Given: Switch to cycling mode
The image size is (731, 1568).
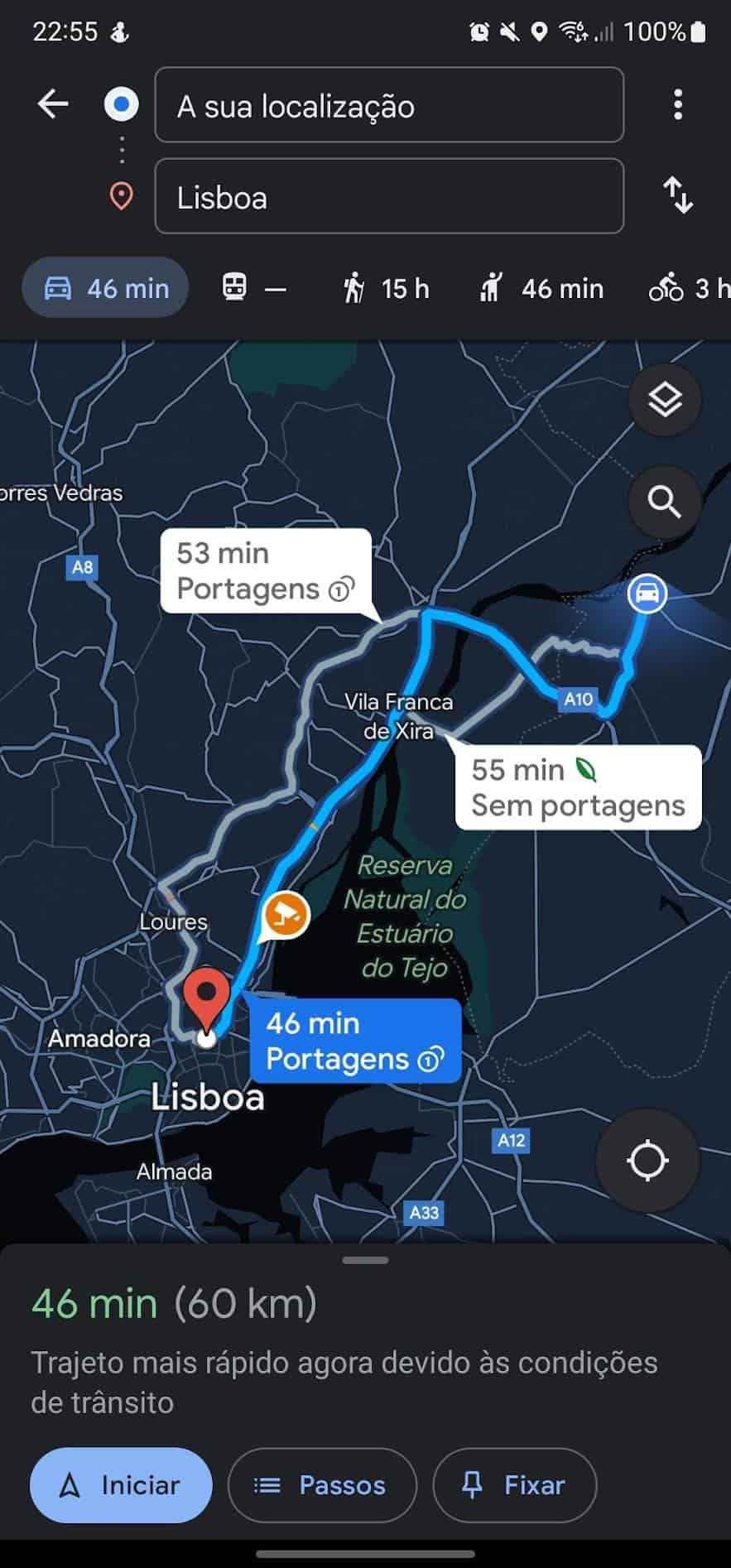Looking at the screenshot, I should (687, 288).
